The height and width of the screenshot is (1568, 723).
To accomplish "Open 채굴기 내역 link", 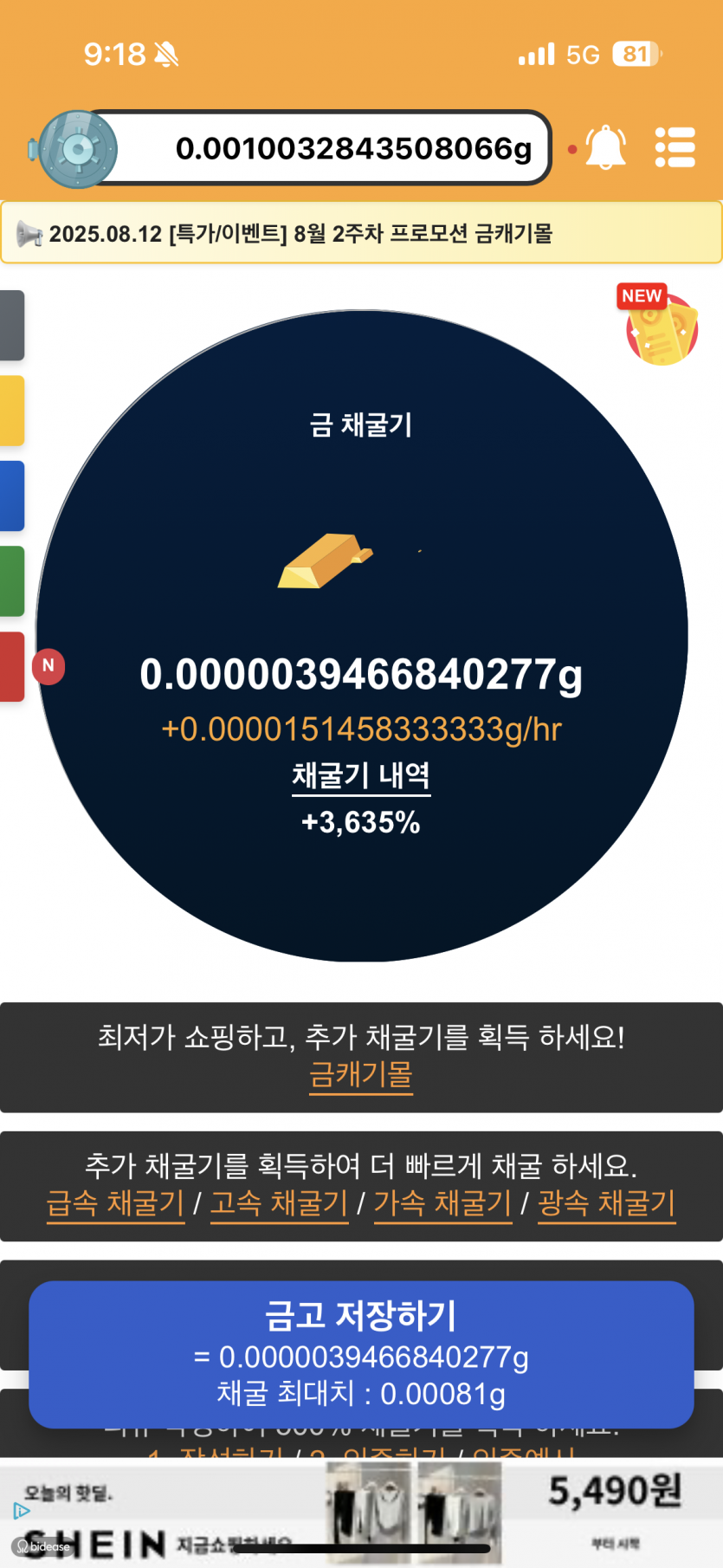I will click(x=361, y=775).
